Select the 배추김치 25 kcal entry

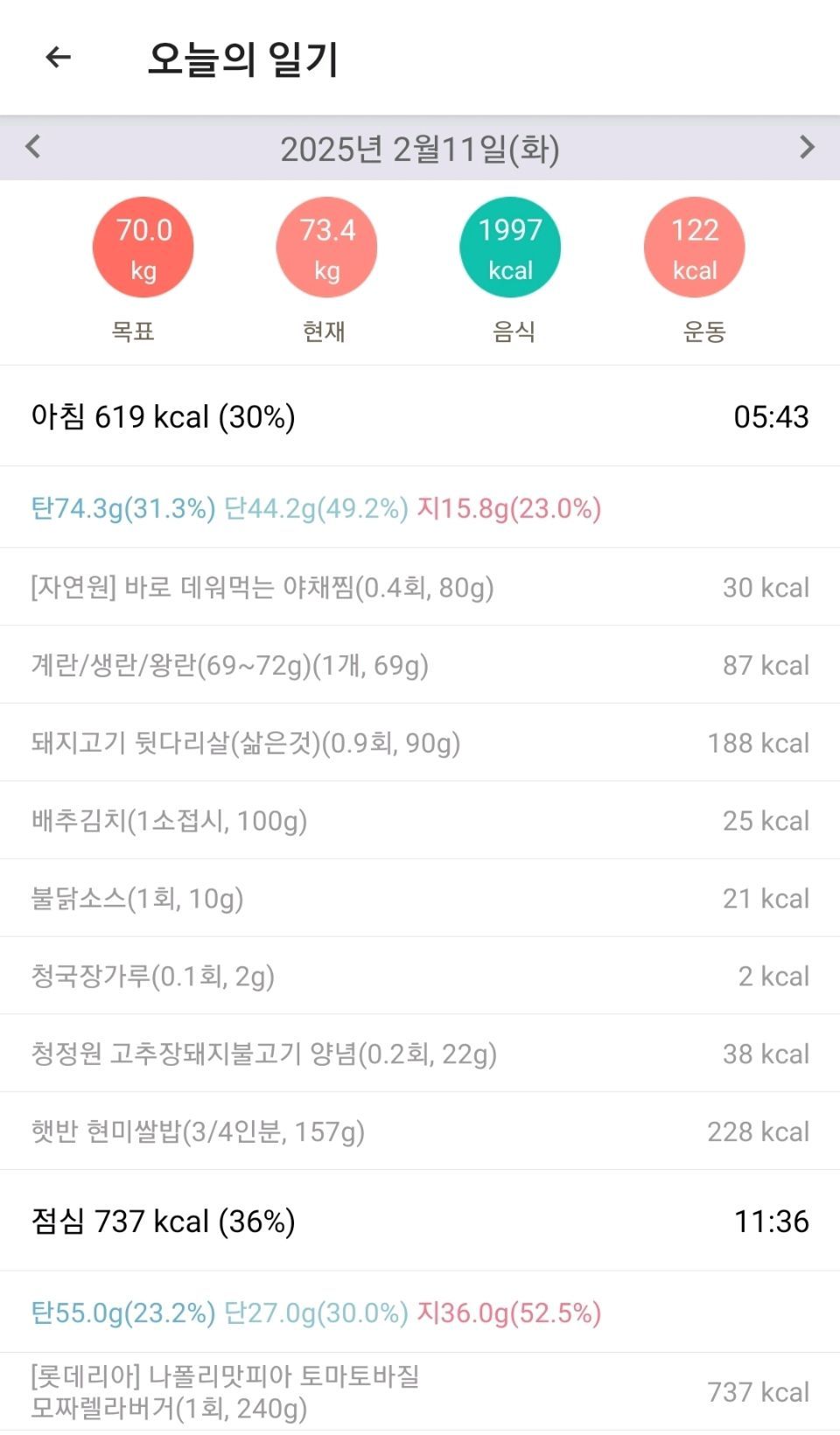point(420,821)
